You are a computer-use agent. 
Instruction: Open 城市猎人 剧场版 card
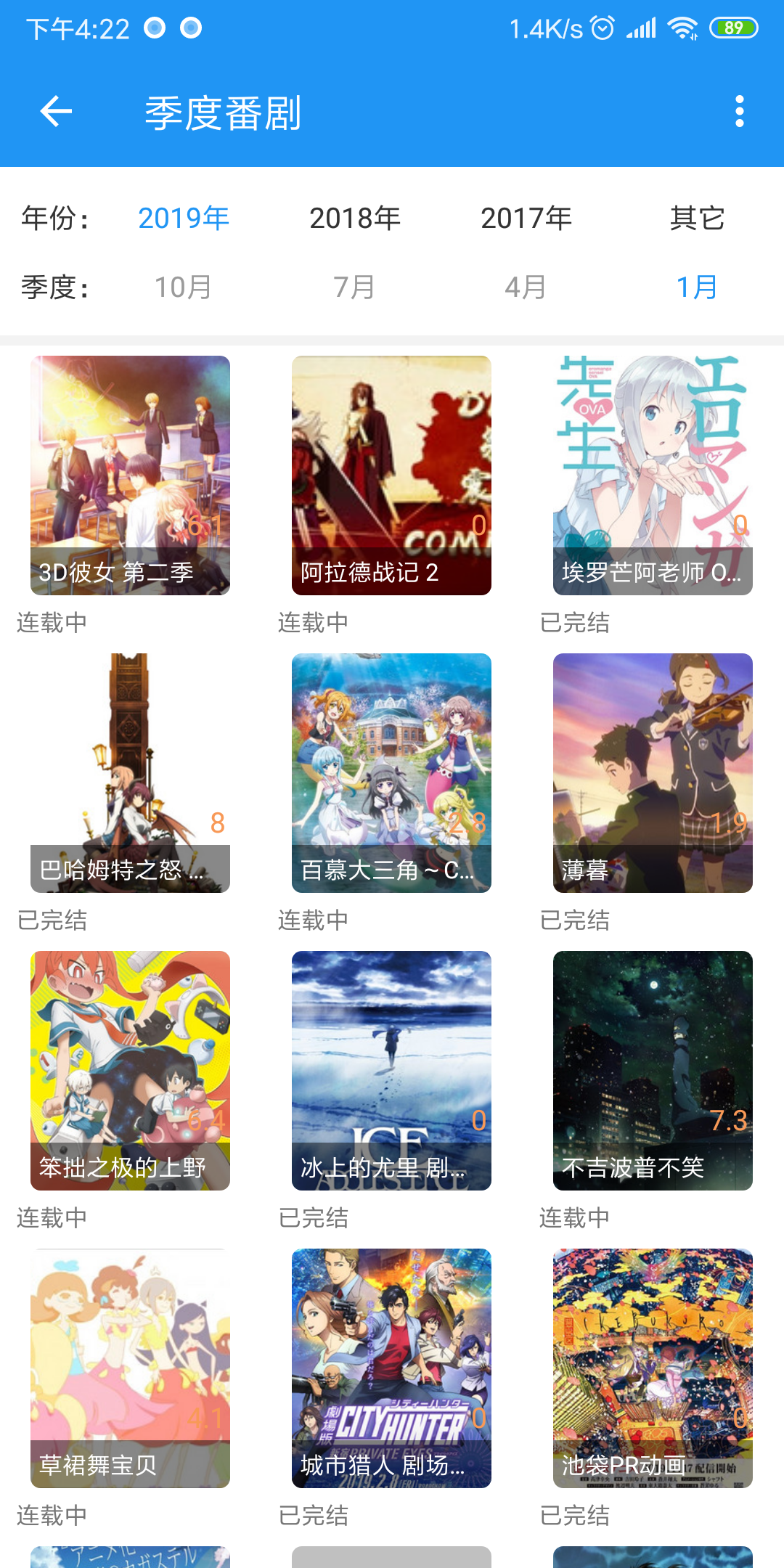point(391,1368)
